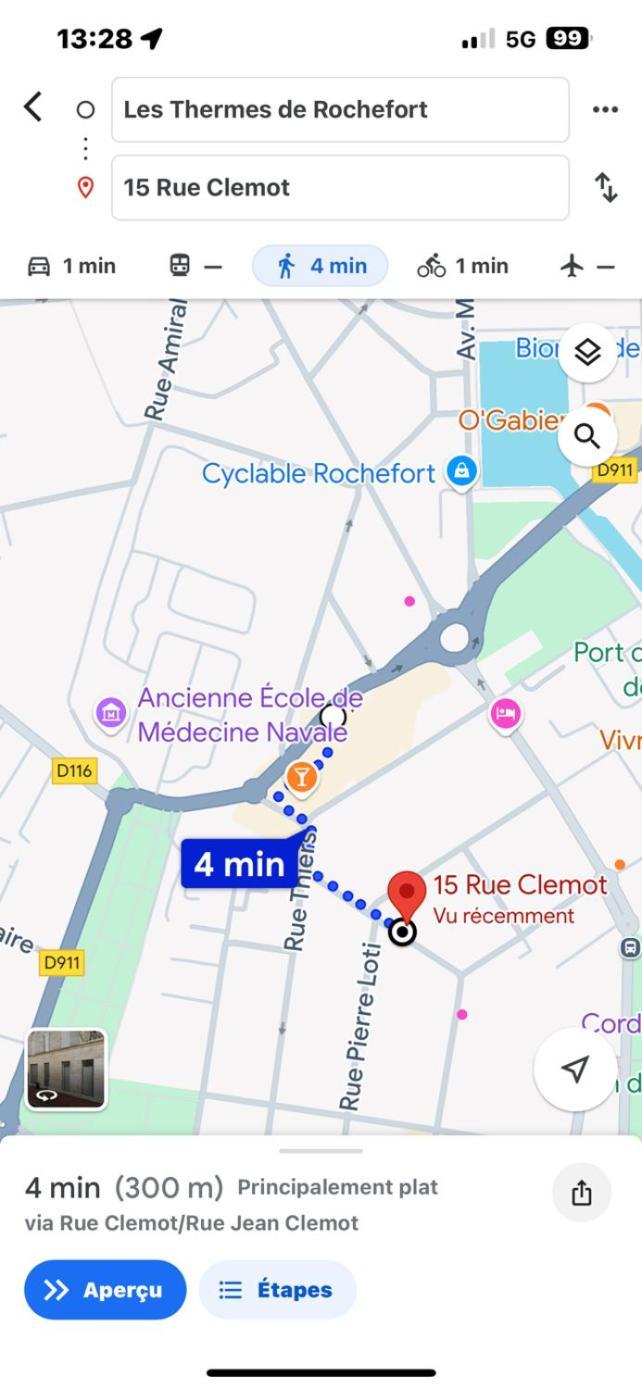
Task: Open Street View thumbnail
Action: click(x=66, y=1069)
